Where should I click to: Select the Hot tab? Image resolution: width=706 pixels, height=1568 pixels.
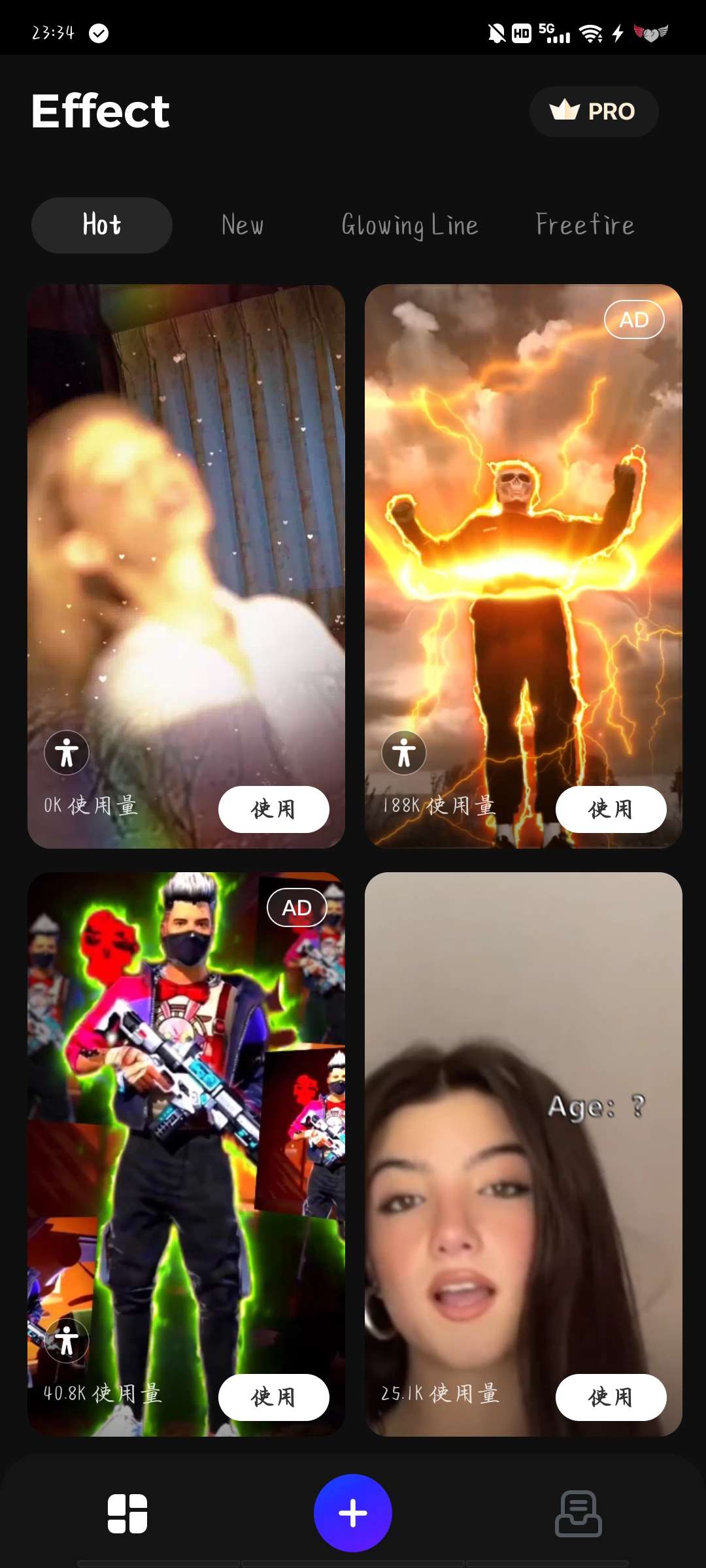point(102,225)
